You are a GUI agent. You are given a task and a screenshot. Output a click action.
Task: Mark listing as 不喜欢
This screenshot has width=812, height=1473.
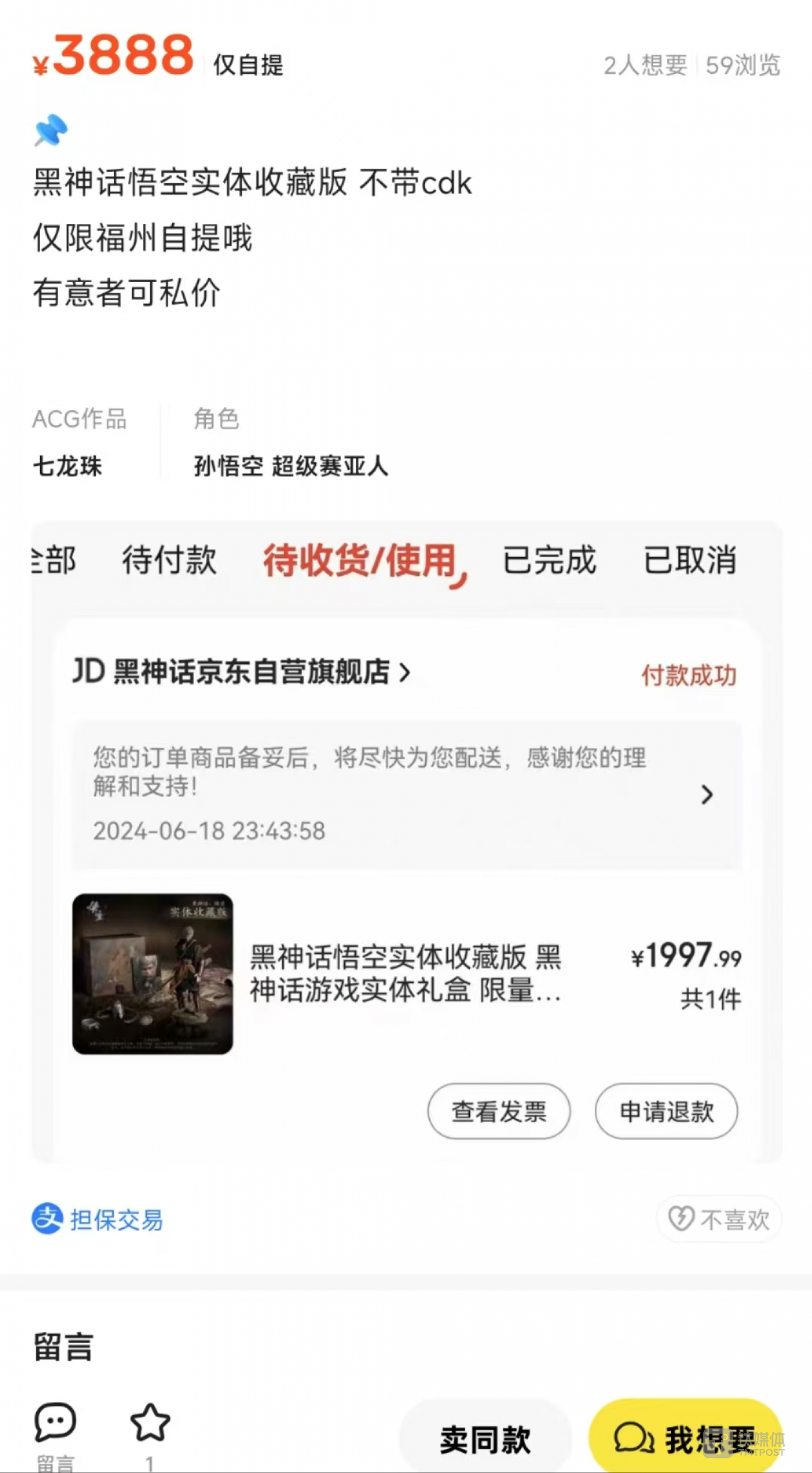click(x=721, y=1219)
